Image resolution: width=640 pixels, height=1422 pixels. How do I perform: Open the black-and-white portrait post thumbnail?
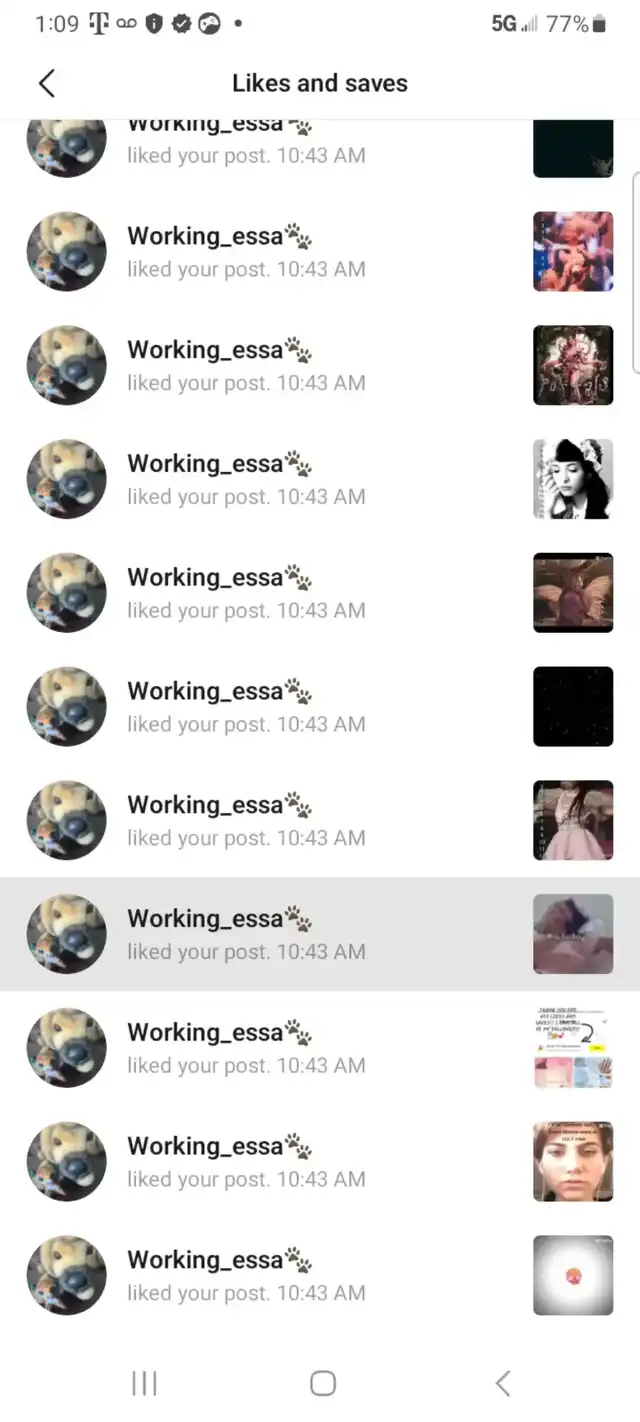click(573, 479)
